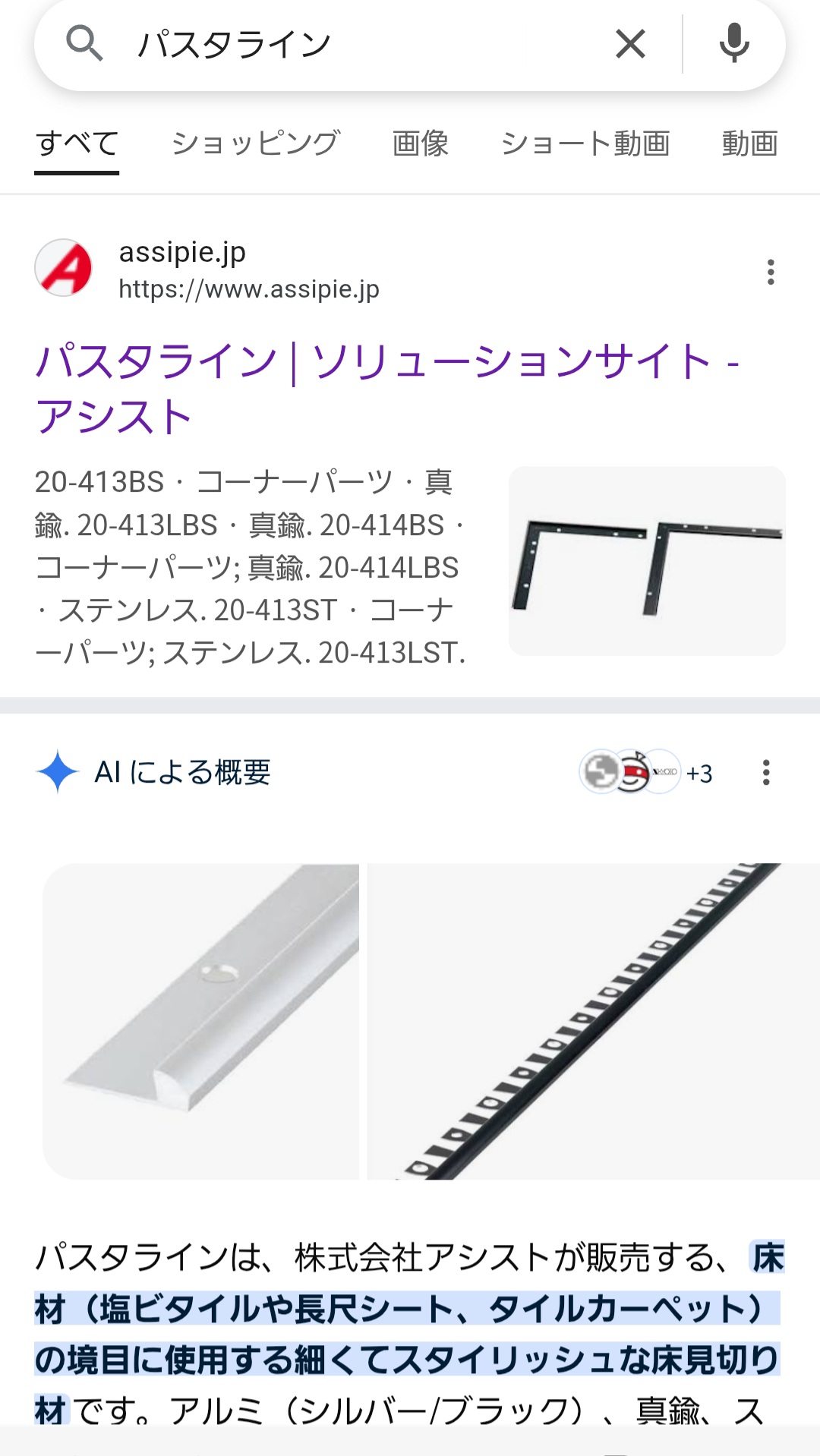Open the corner parts thumbnail of assipie.jp result

[x=647, y=561]
